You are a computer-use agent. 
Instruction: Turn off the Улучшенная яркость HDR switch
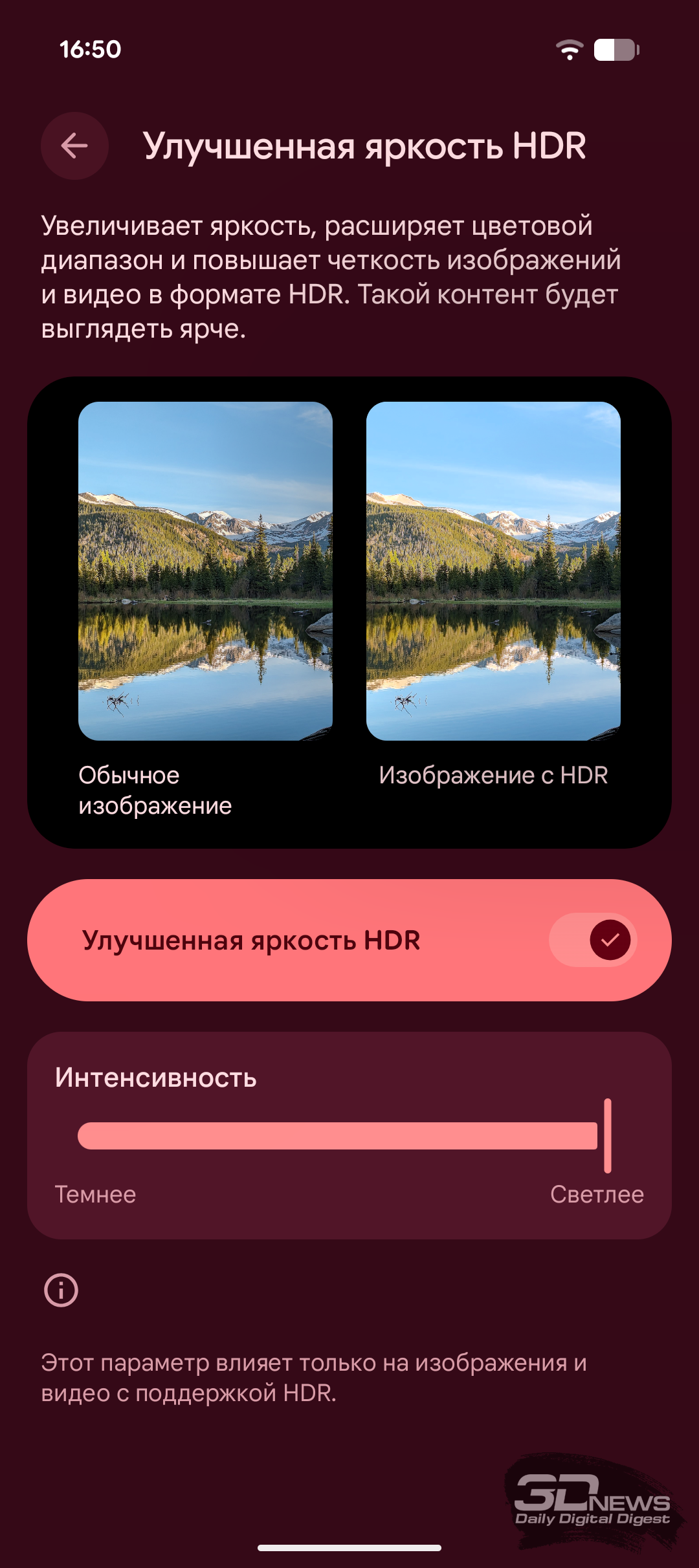[x=593, y=940]
